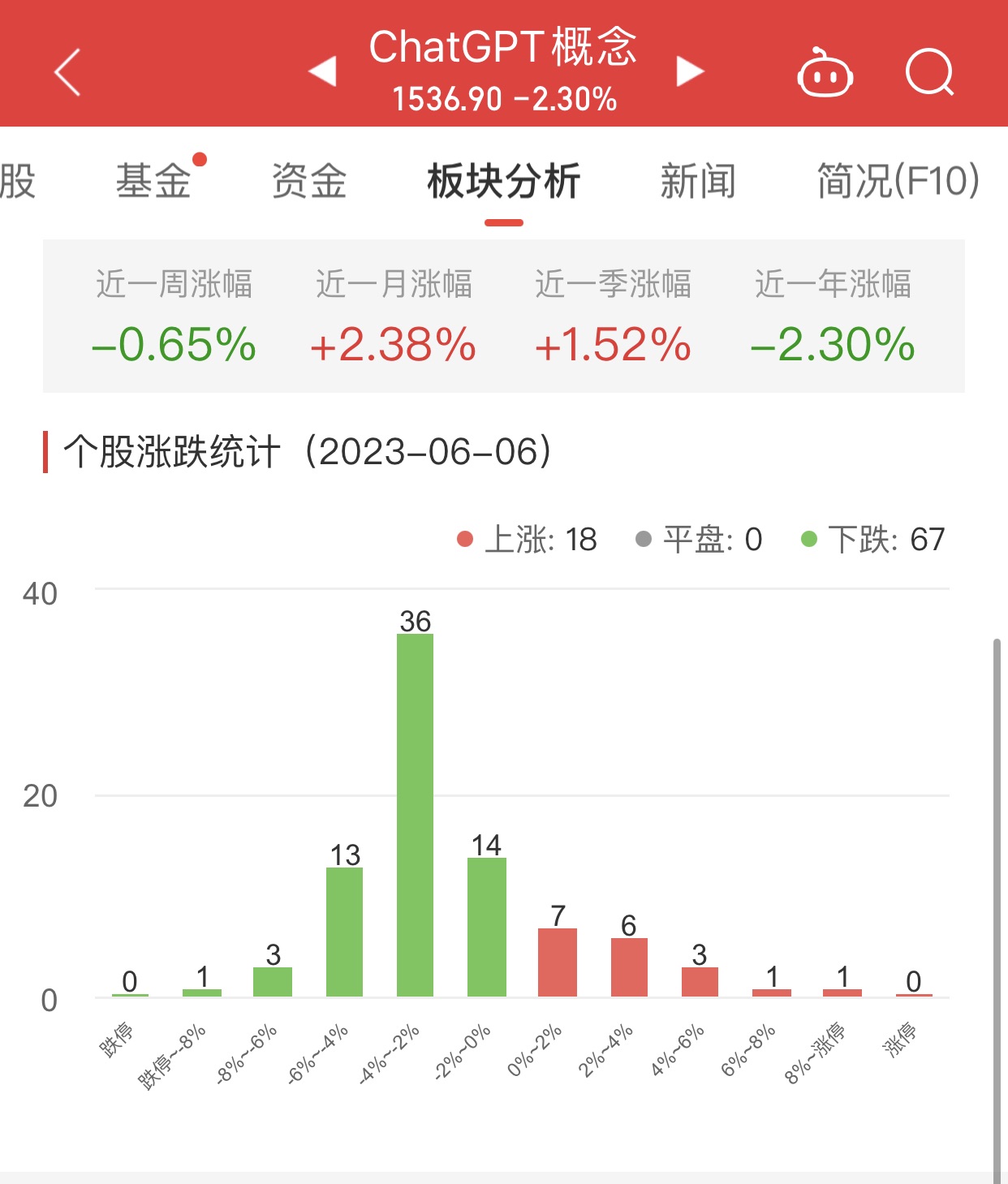
Task: Switch to the previous sector with left triangle
Action: click(323, 71)
